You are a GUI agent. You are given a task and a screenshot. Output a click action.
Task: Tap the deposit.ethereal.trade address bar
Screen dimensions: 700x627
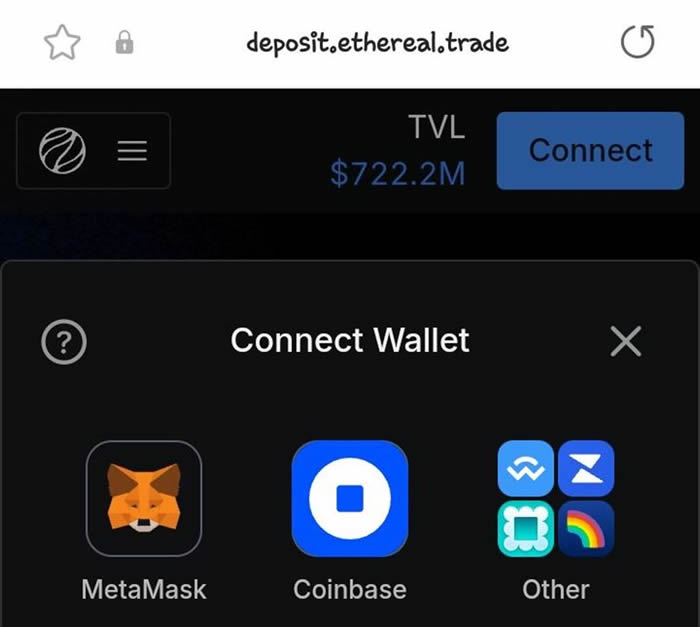pyautogui.click(x=378, y=43)
